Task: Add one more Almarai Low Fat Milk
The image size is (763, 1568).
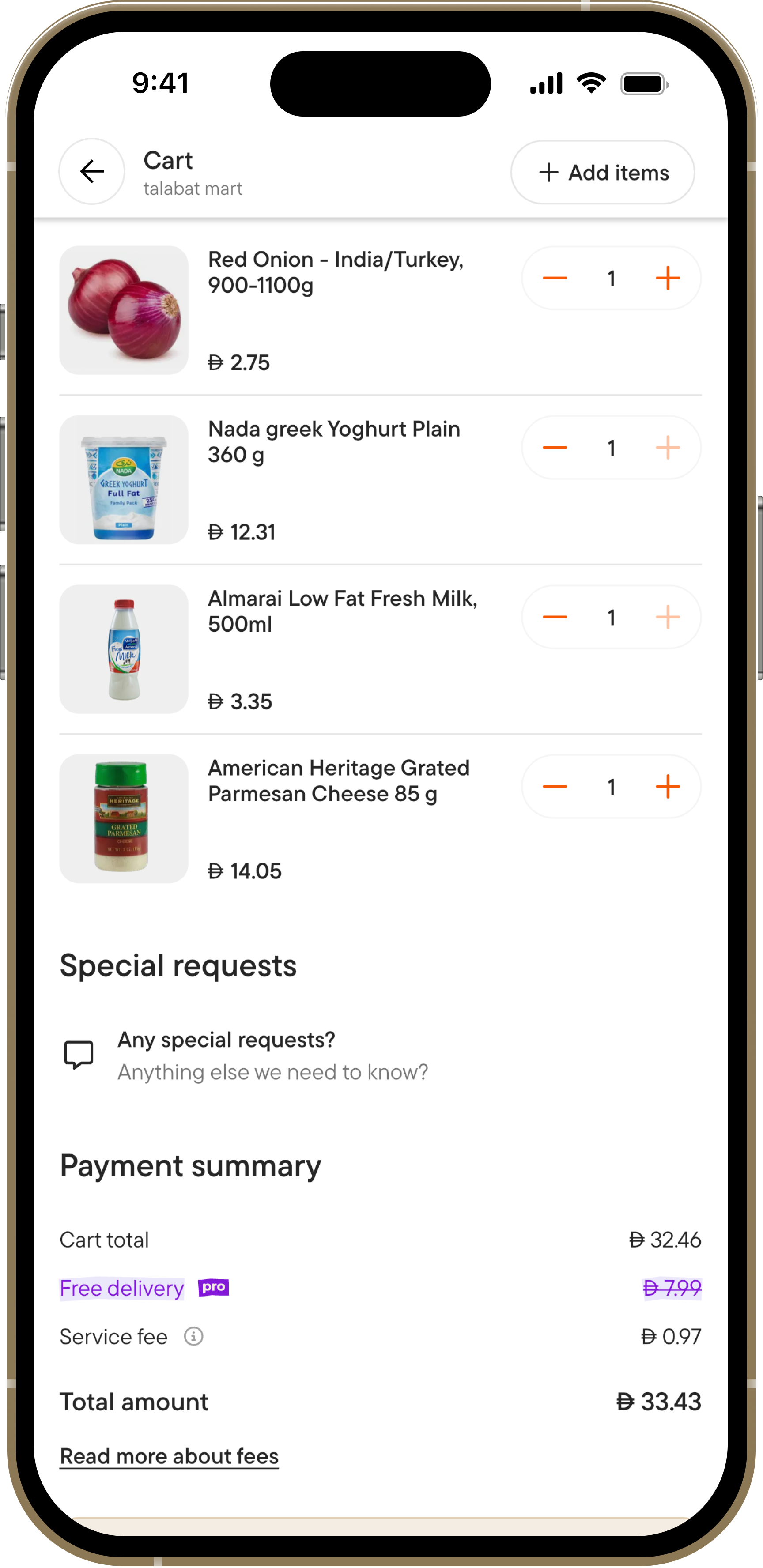Action: 667,617
